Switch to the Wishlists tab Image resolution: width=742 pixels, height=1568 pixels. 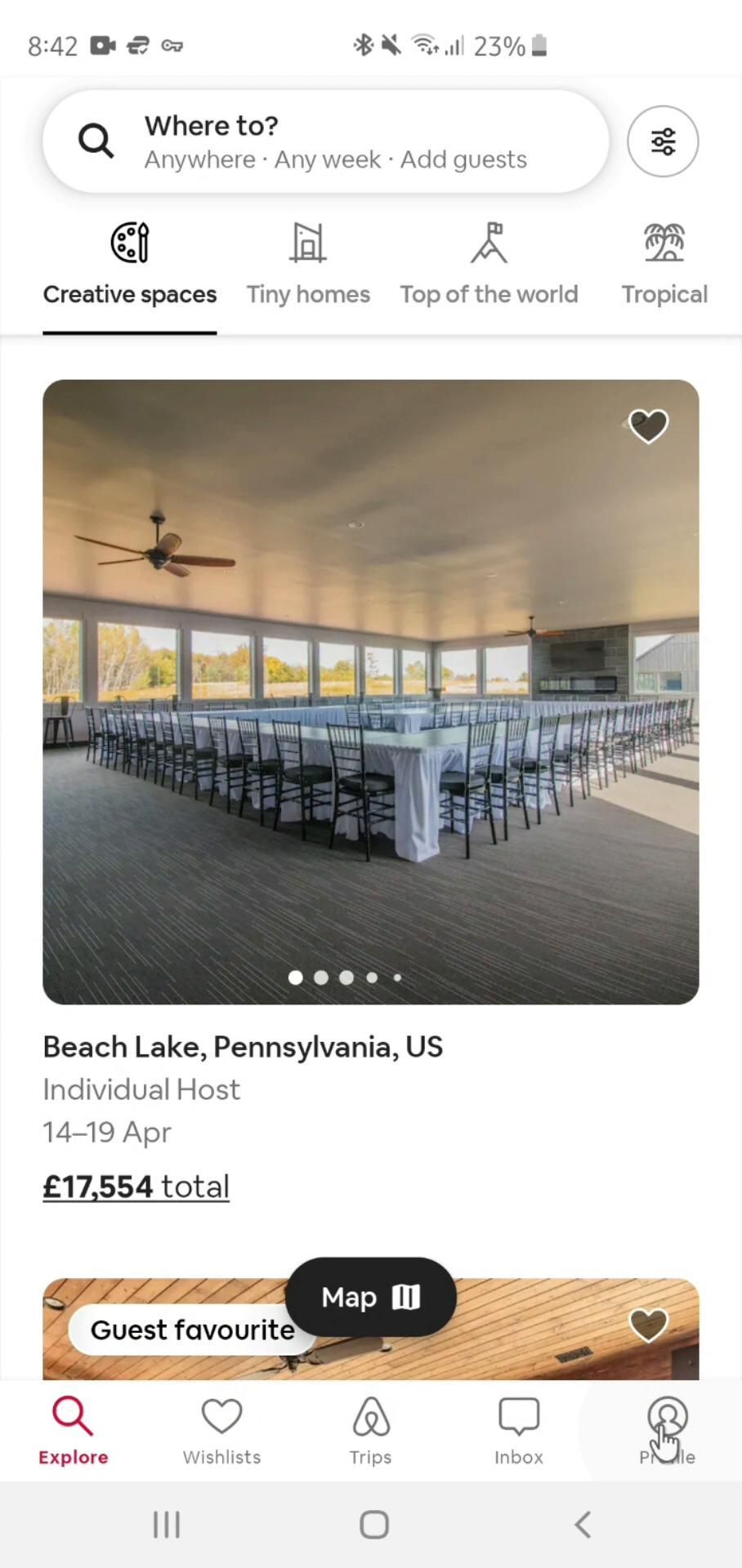point(221,1429)
